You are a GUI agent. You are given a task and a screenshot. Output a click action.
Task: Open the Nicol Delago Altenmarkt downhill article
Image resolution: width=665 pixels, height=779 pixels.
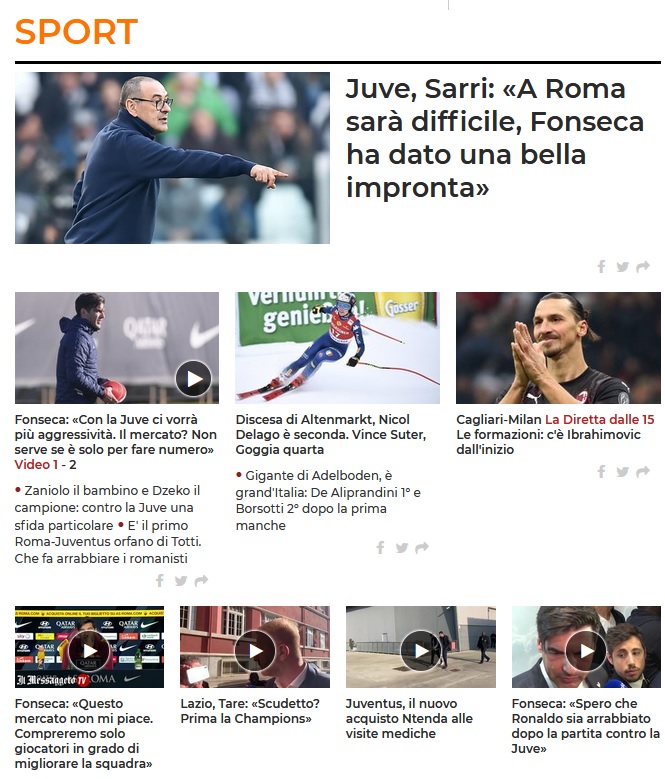[x=331, y=434]
